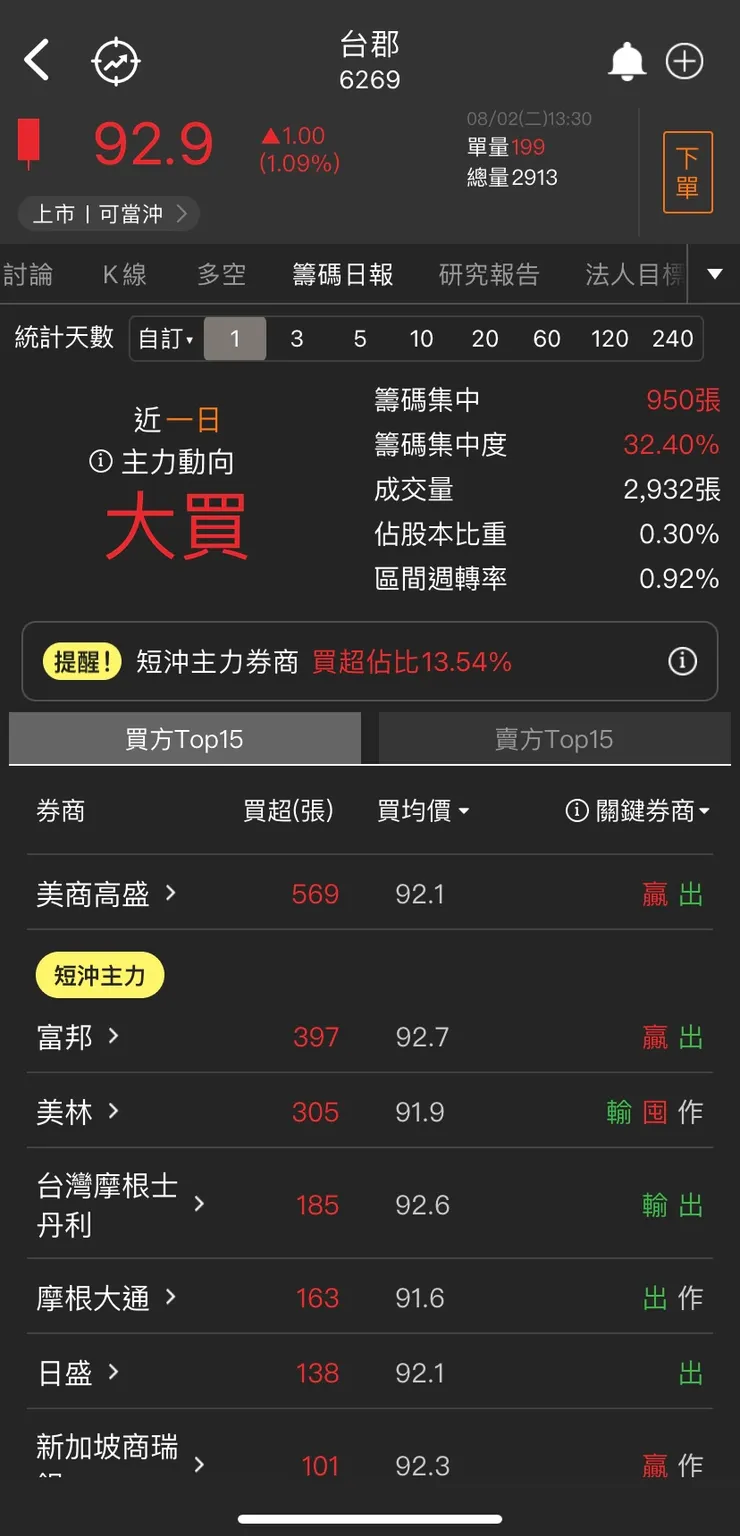Screen dimensions: 740x1536
Task: Tap the tab overflow arrow after 法人目標
Action: coord(714,274)
